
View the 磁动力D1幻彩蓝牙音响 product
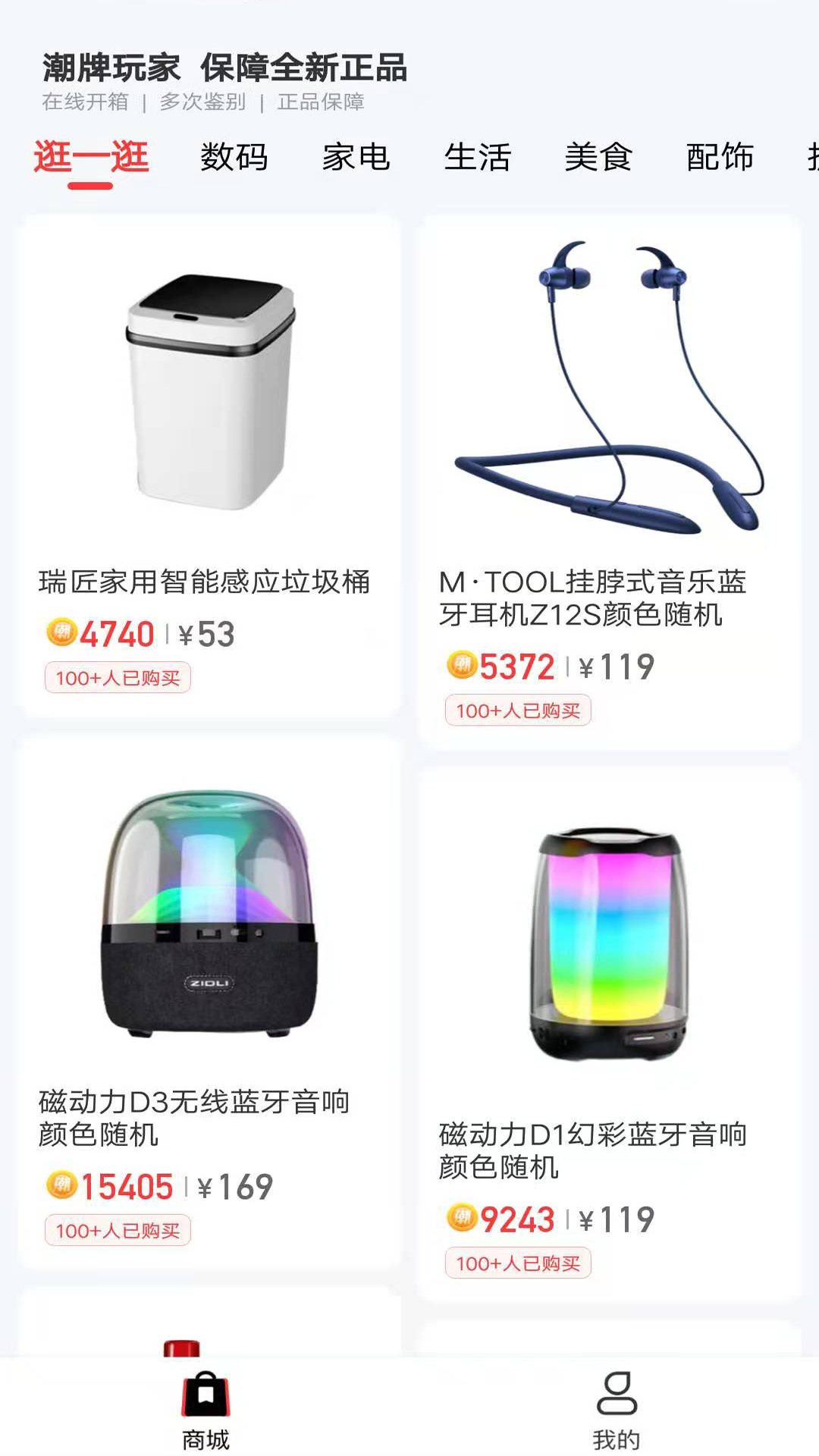(610, 1031)
